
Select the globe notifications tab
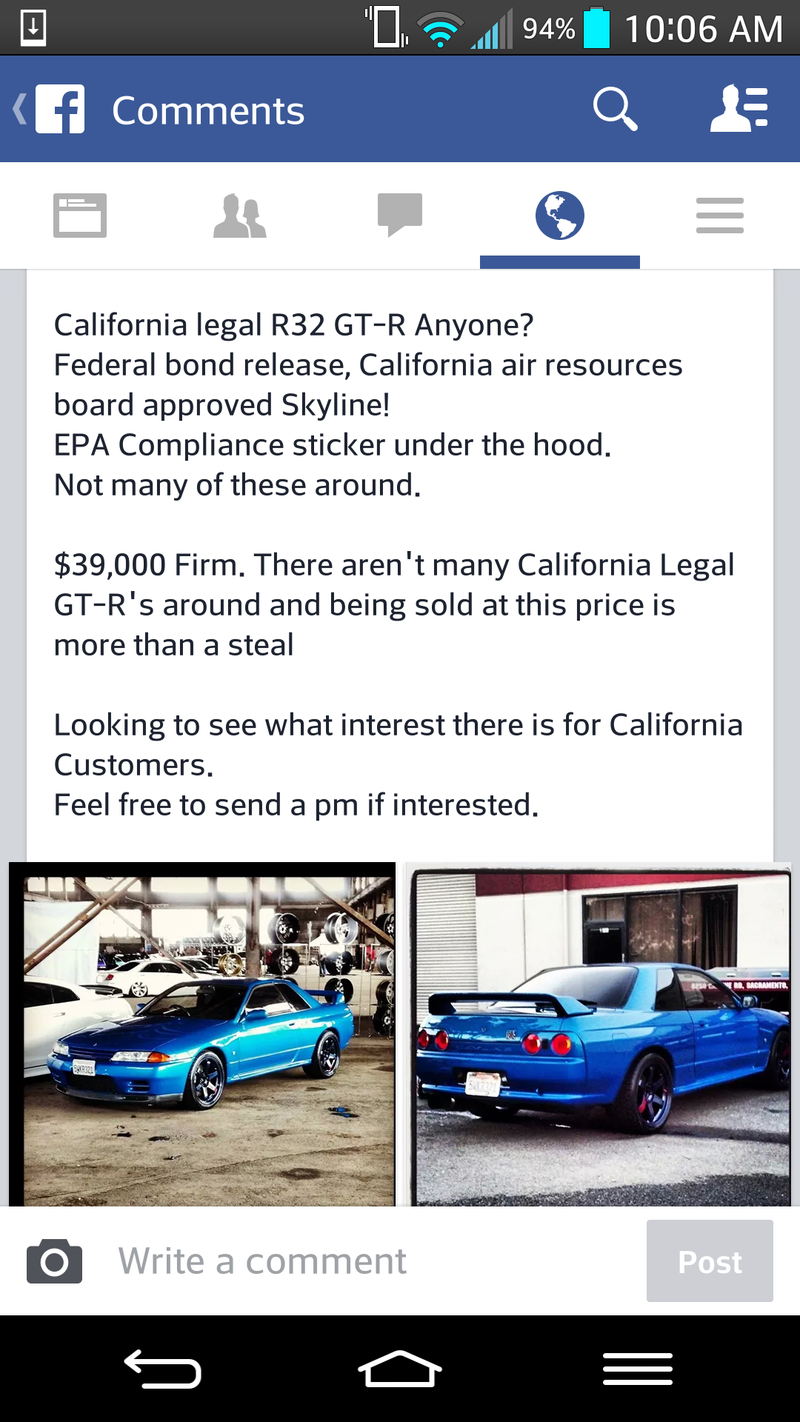560,216
